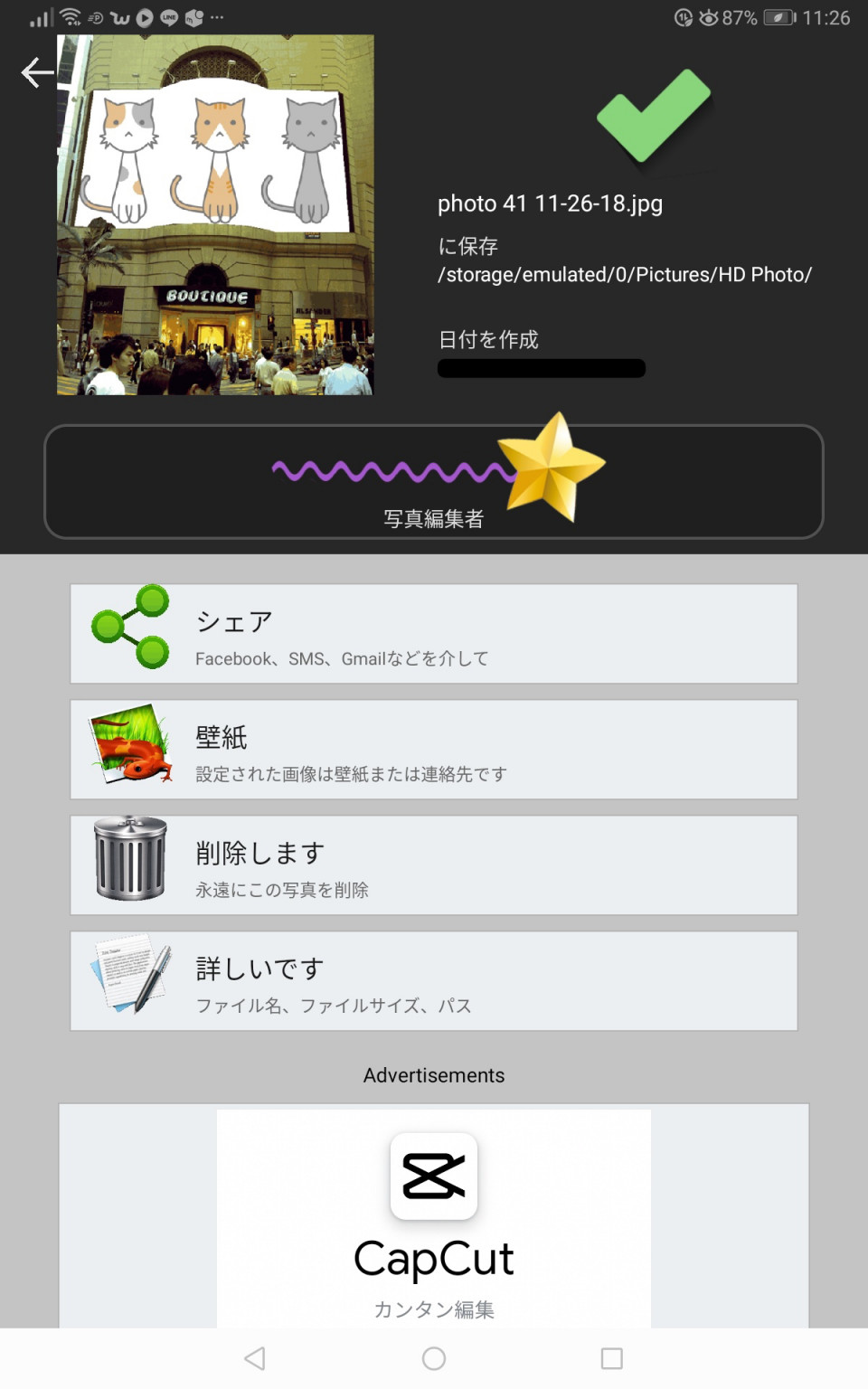Share the photo via the シェア row

tap(434, 634)
